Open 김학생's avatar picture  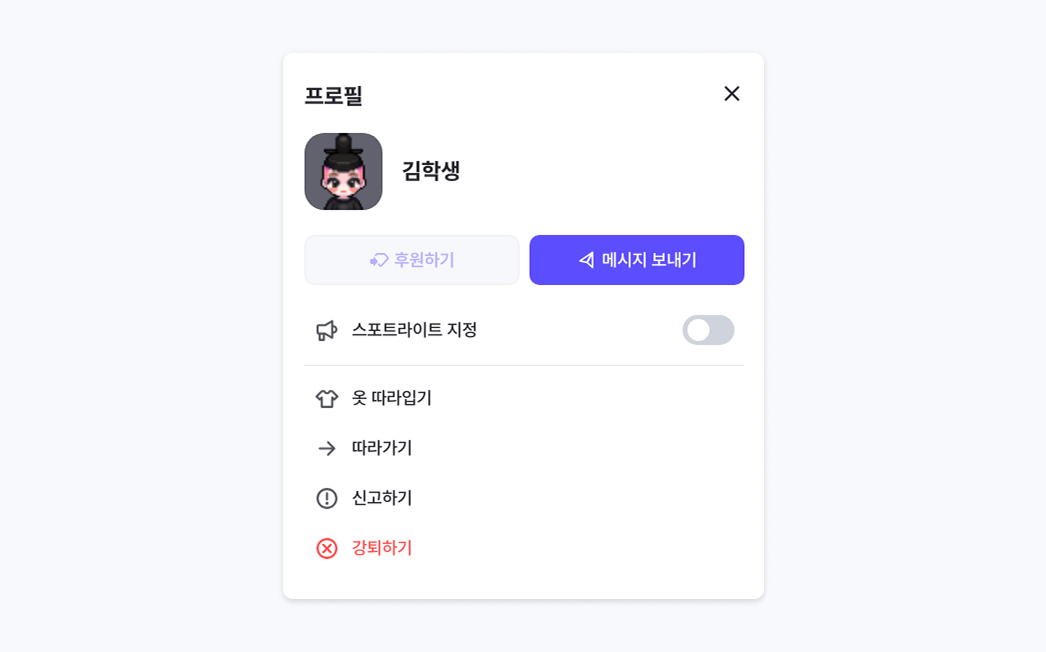click(x=343, y=172)
